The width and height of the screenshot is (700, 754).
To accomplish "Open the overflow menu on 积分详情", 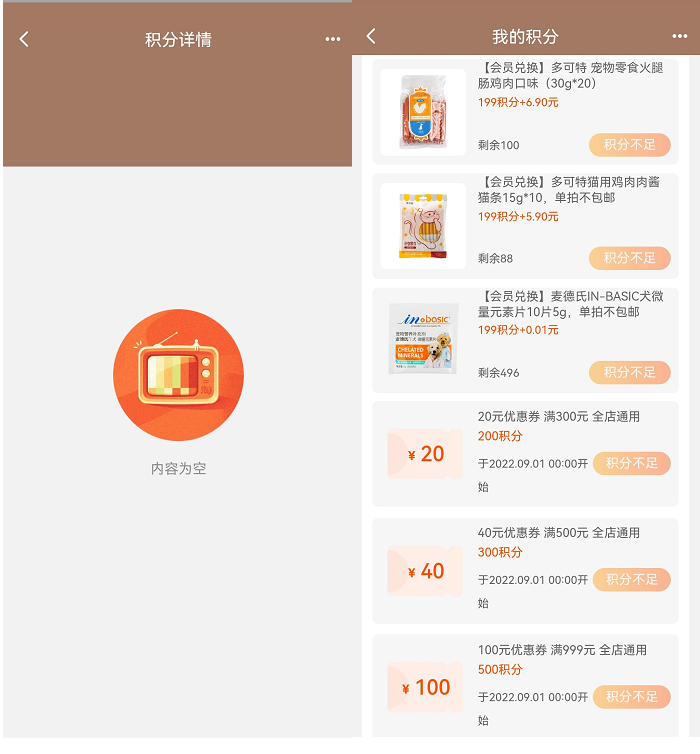I will point(333,39).
